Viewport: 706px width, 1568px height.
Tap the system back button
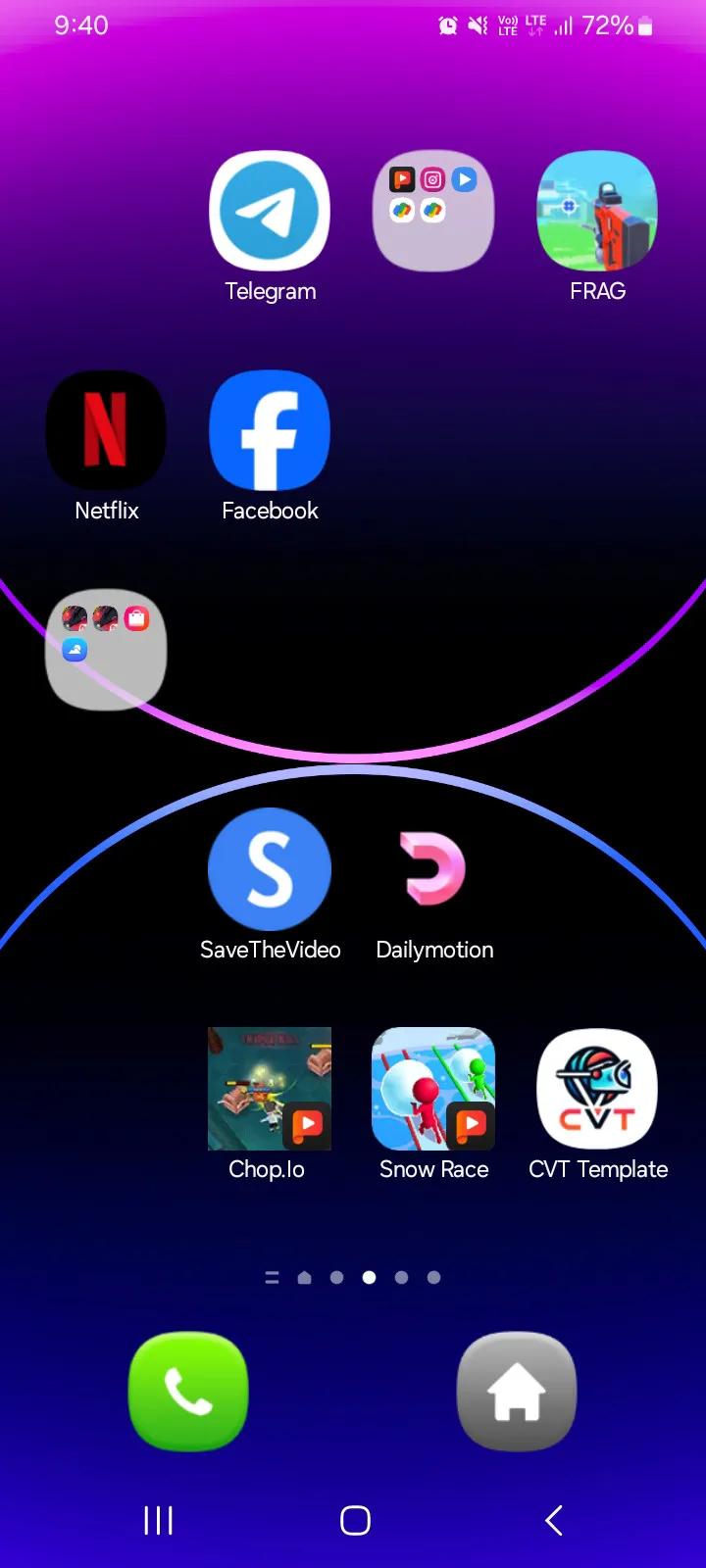pos(554,1521)
